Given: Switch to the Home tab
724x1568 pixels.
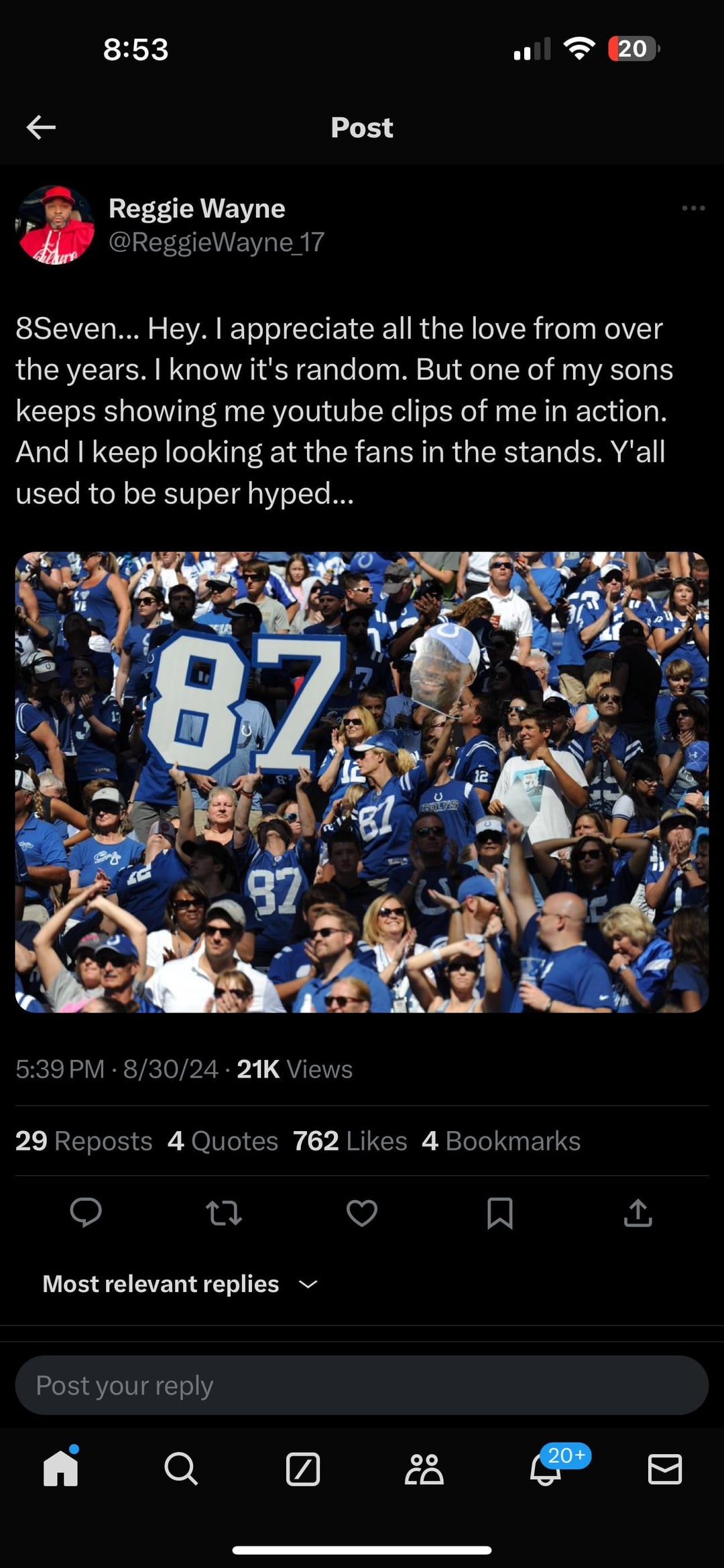Looking at the screenshot, I should point(61,1469).
